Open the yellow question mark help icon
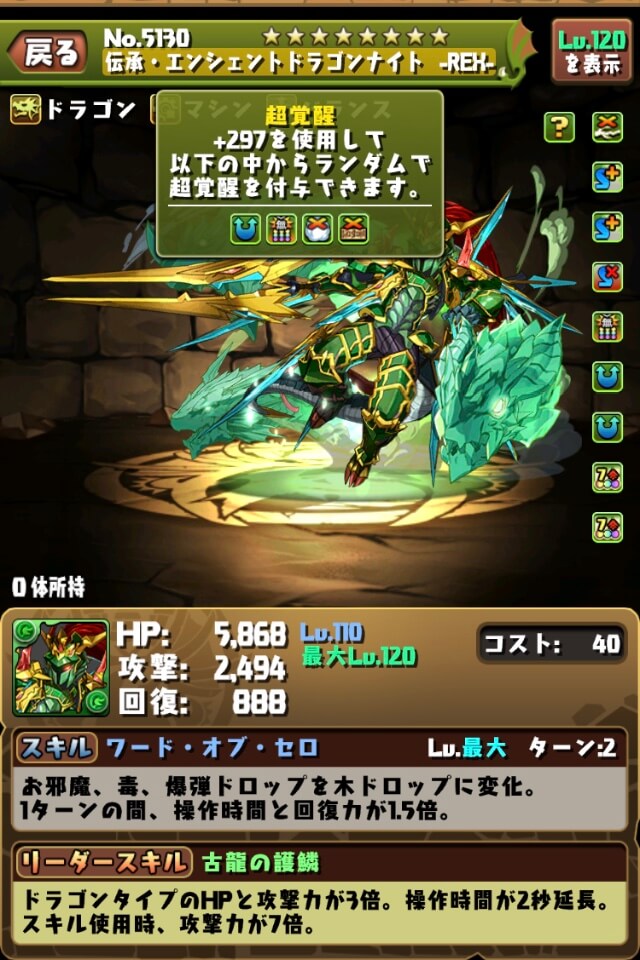Viewport: 640px width, 960px height. point(559,127)
